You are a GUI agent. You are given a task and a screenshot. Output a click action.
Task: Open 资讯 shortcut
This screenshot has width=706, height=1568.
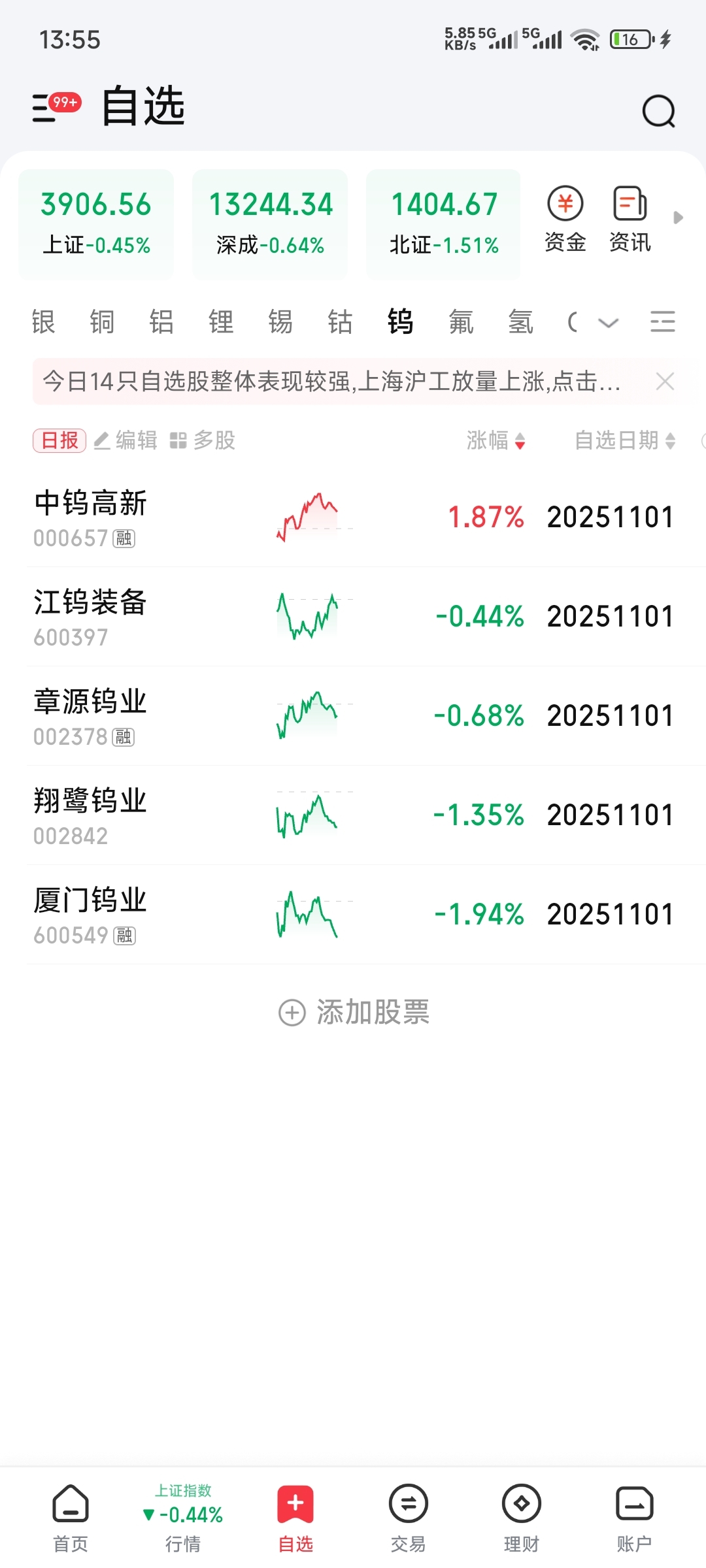pos(630,219)
